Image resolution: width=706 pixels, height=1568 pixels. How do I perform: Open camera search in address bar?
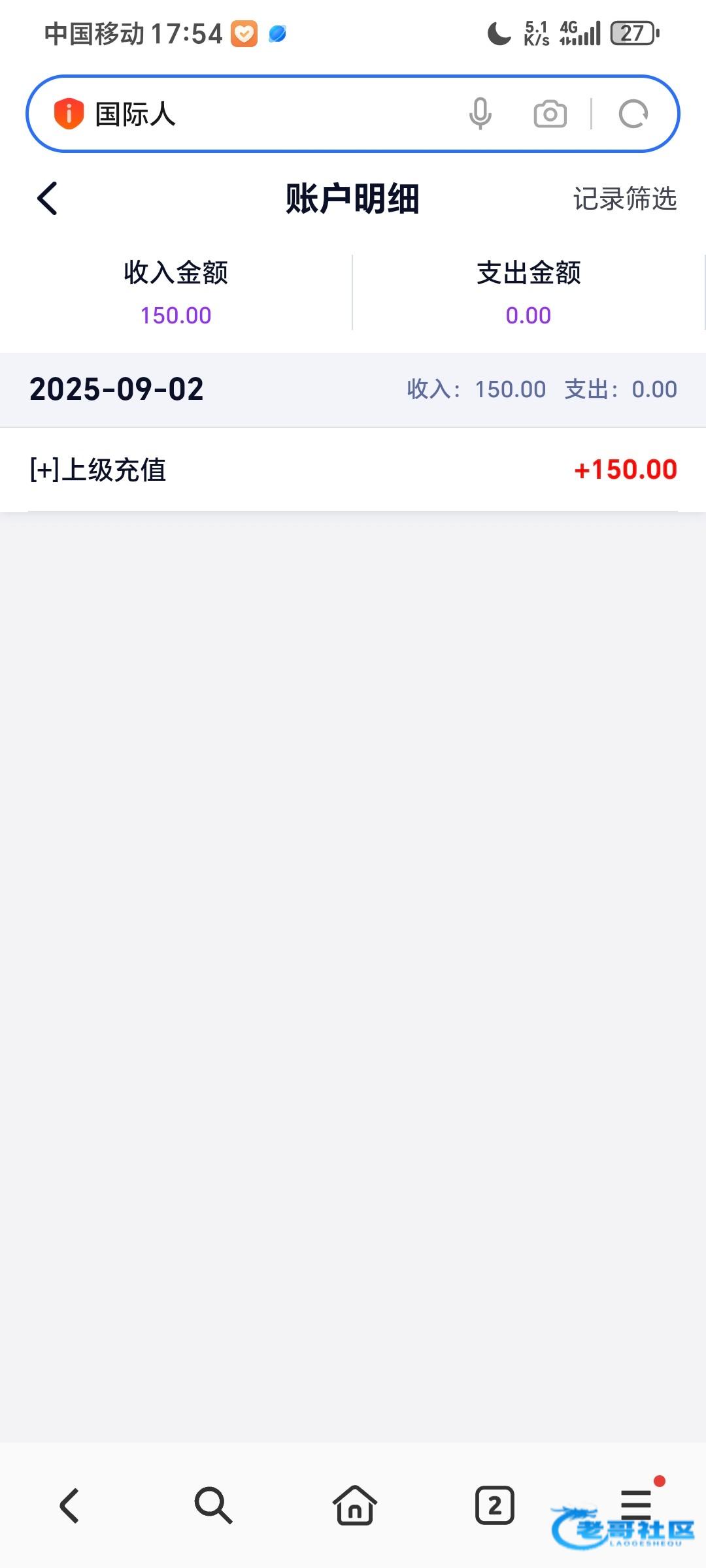(550, 114)
